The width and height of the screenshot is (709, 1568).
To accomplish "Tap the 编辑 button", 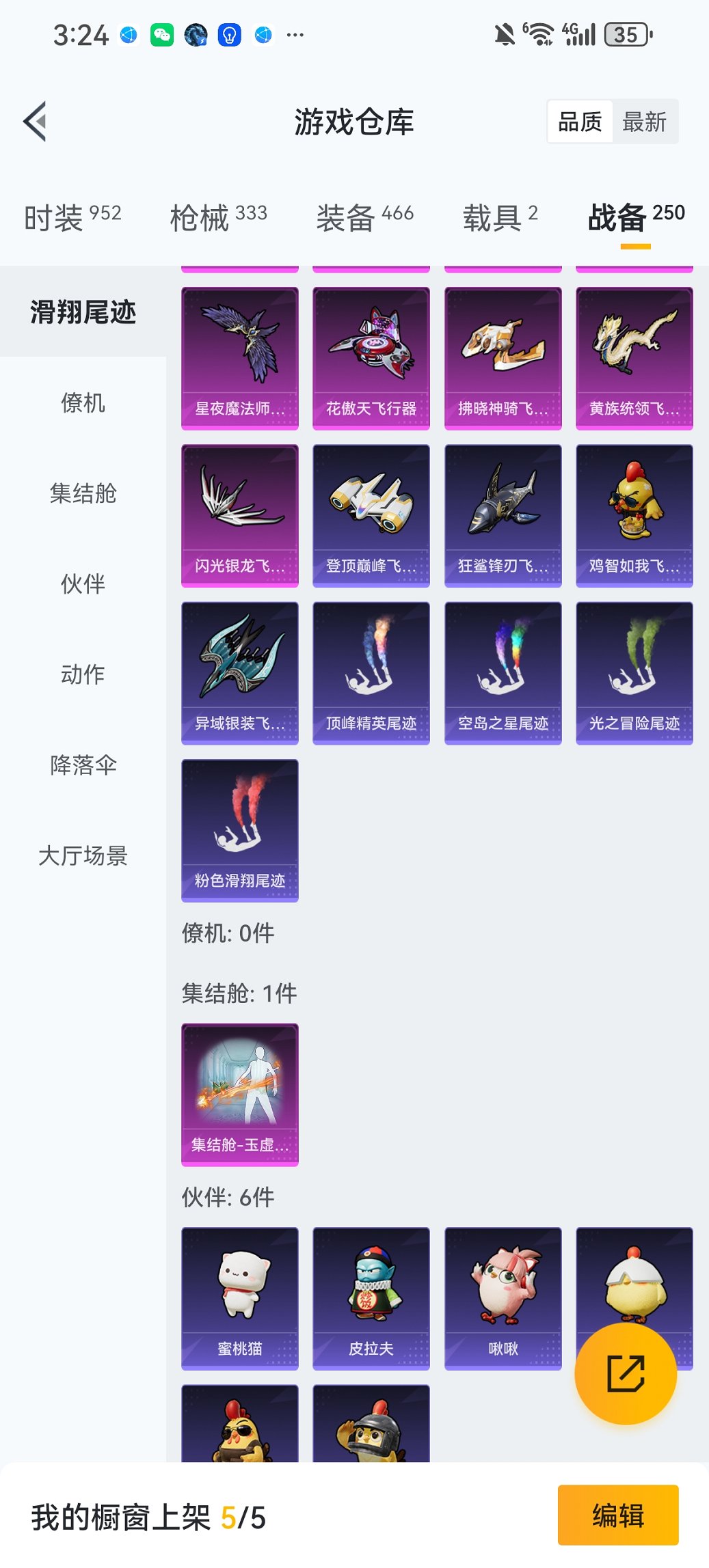I will click(618, 1515).
